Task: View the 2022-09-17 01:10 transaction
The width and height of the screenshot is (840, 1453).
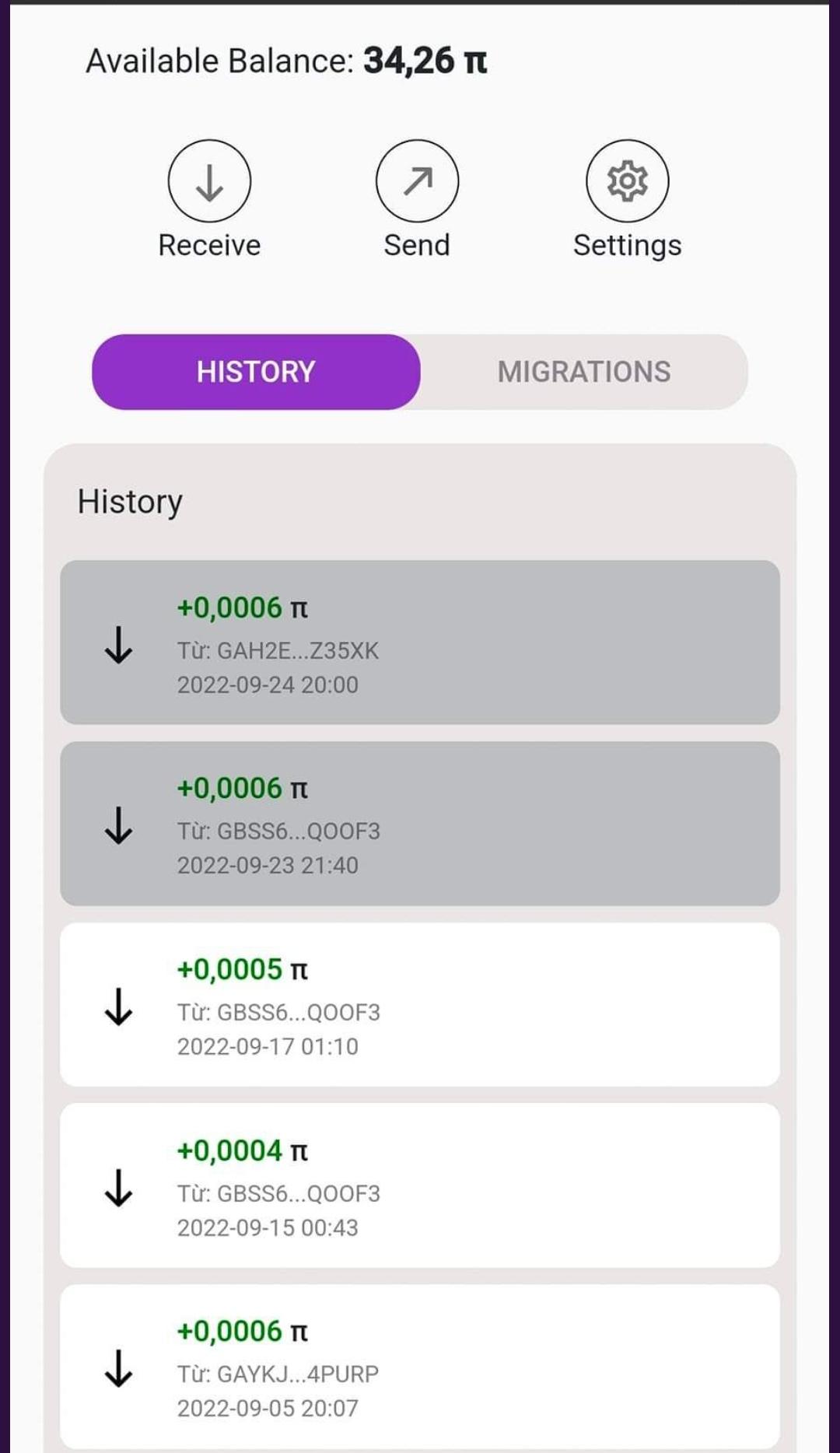Action: pyautogui.click(x=420, y=1005)
